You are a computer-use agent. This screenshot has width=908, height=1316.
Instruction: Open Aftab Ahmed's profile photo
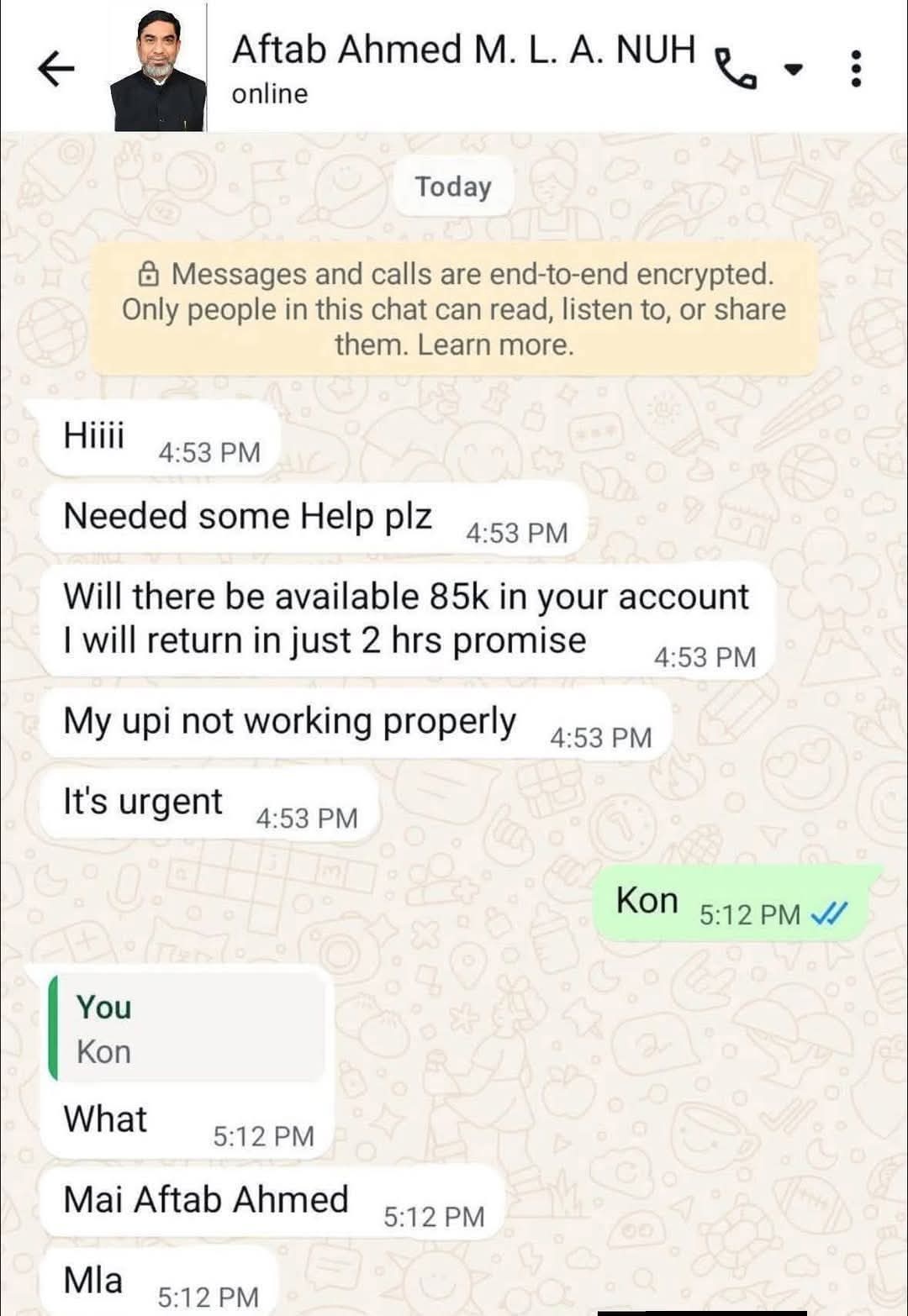(x=159, y=71)
